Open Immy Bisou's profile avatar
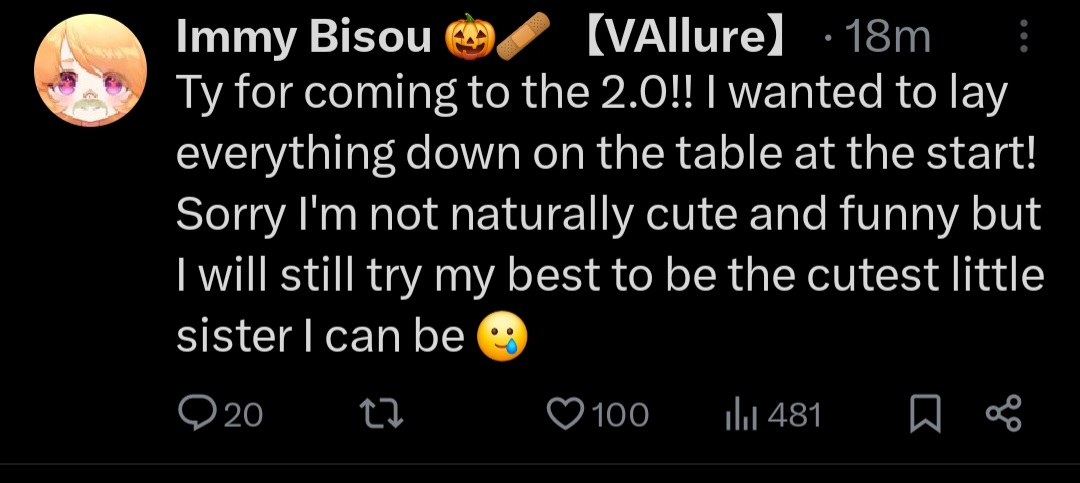 90,70
